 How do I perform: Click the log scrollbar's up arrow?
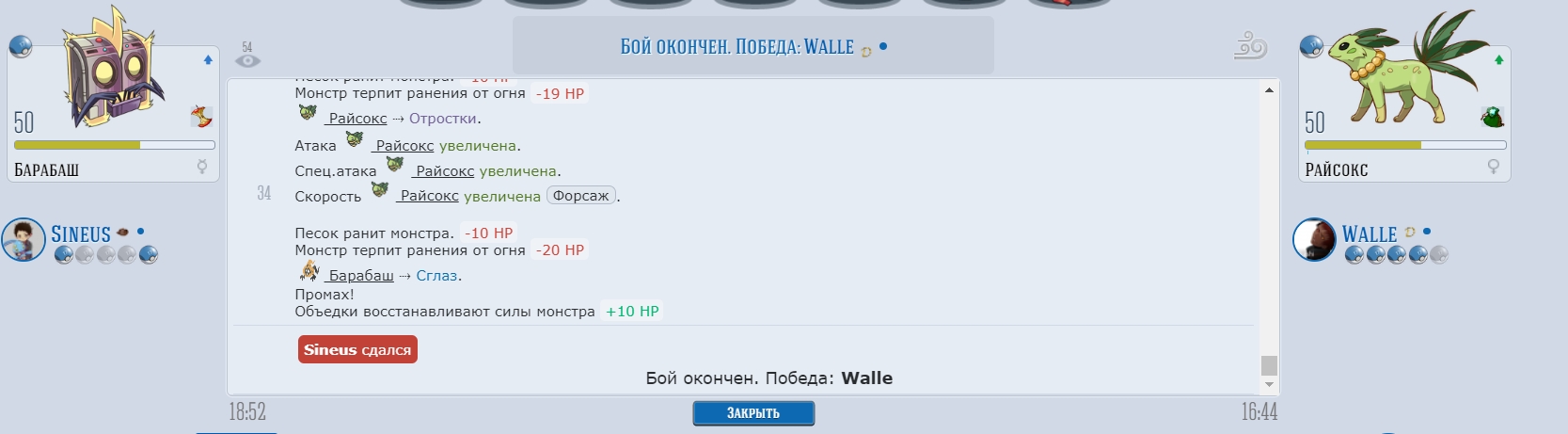tap(1269, 90)
